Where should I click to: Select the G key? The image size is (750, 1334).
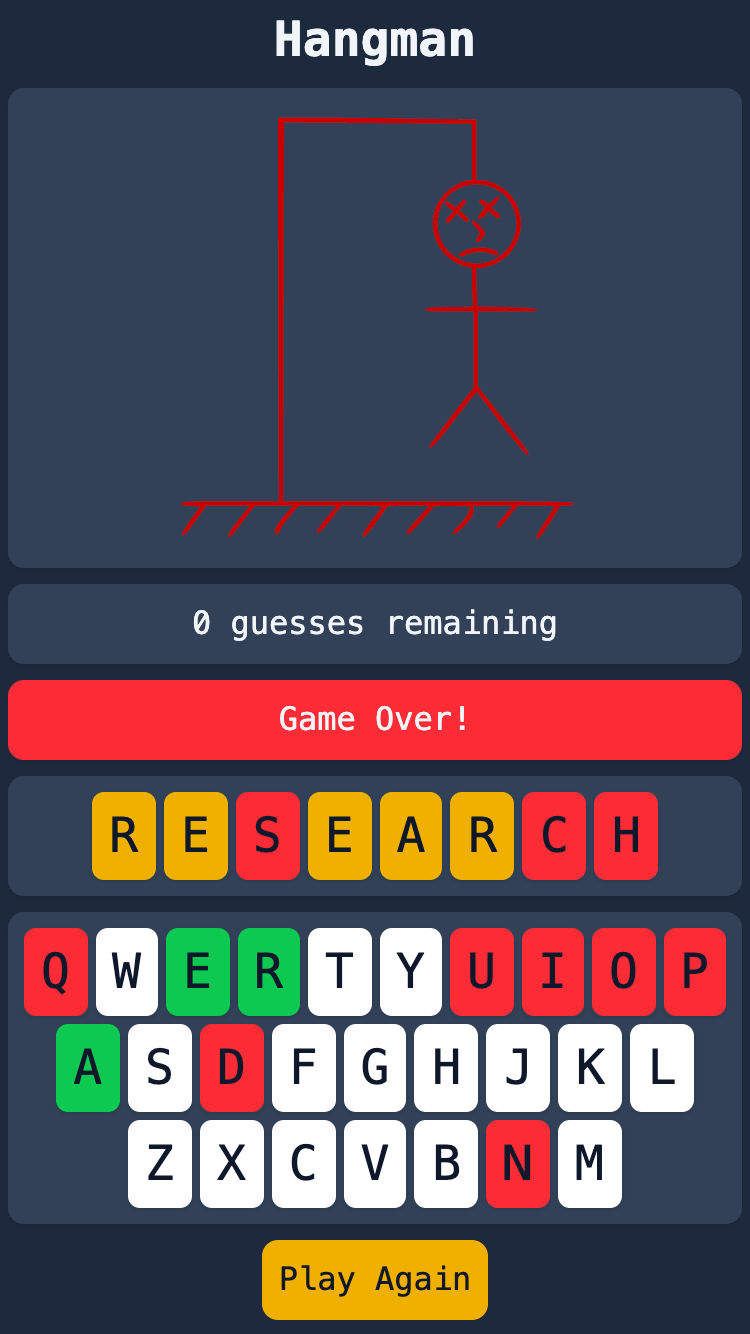pyautogui.click(x=375, y=1068)
